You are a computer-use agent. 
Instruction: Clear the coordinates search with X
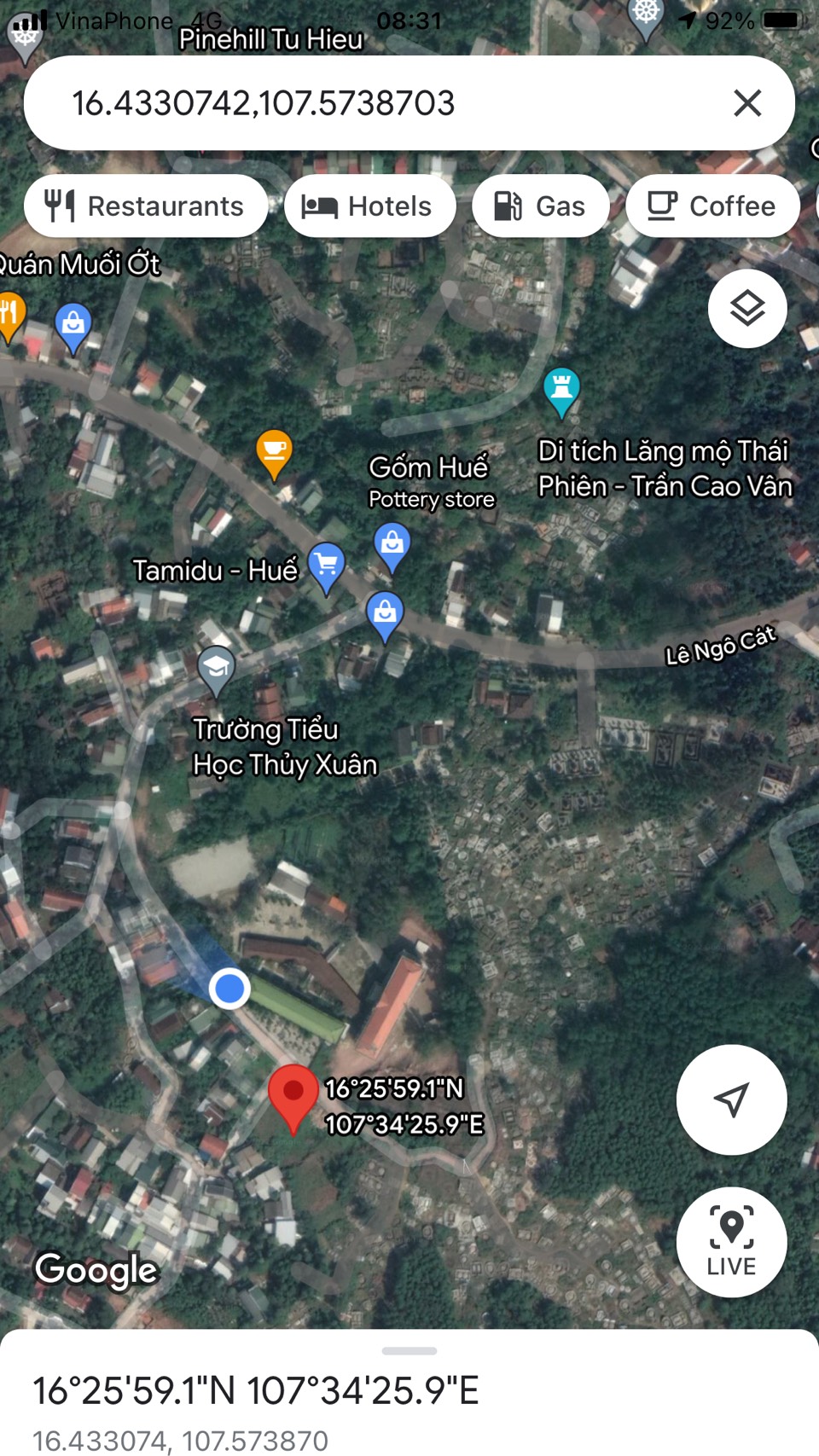(747, 103)
